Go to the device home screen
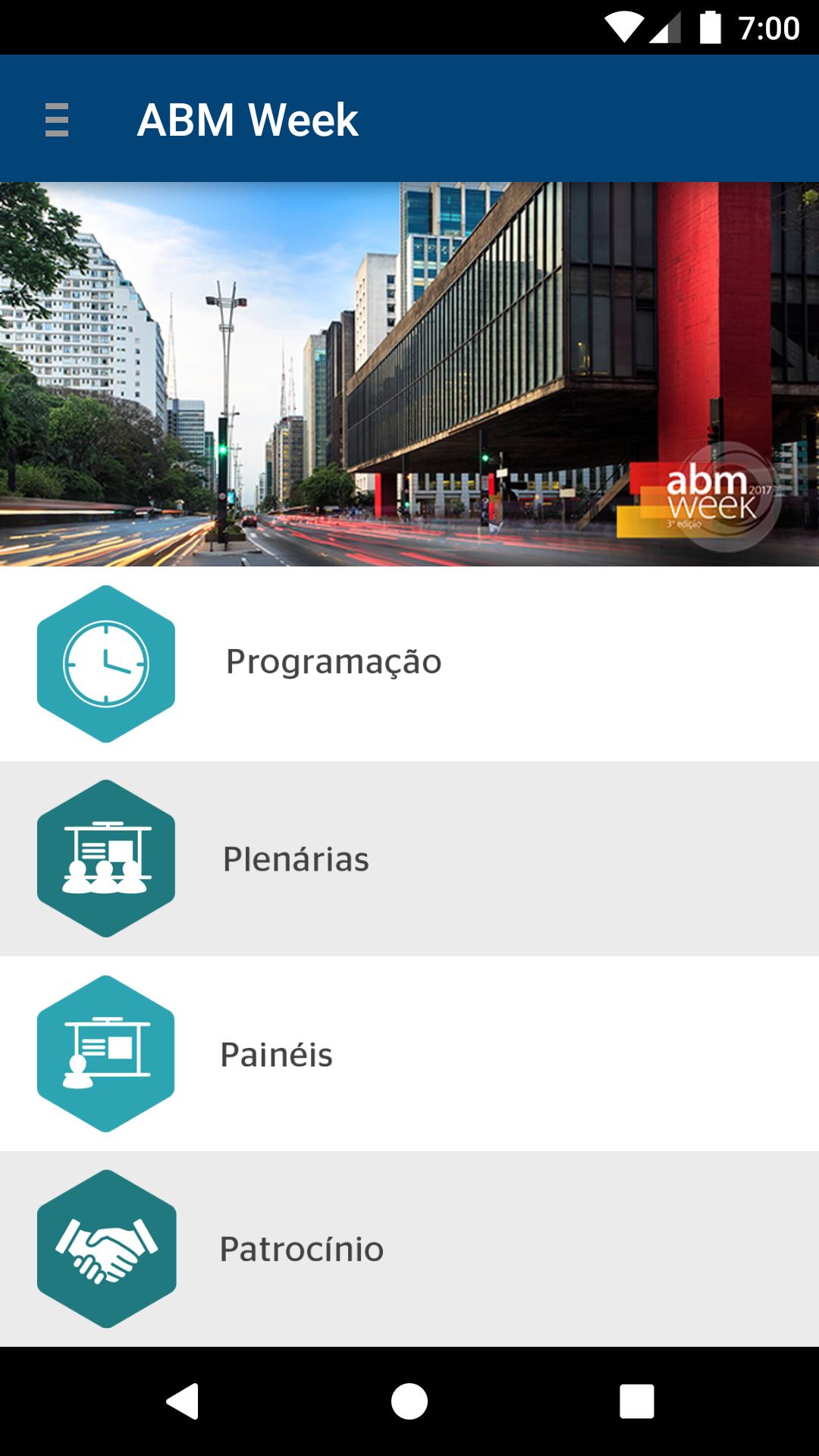This screenshot has height=1456, width=819. [409, 1401]
